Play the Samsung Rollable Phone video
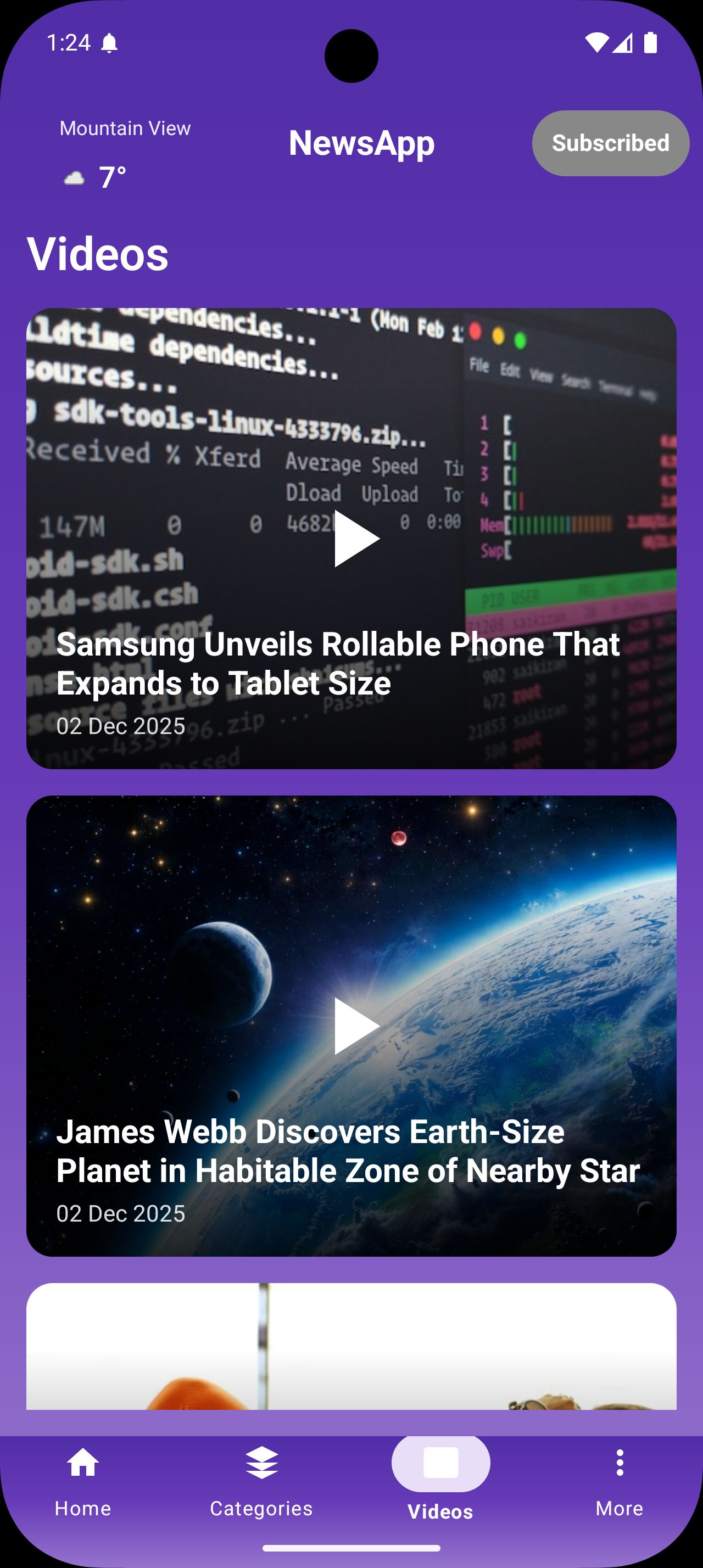 pyautogui.click(x=356, y=539)
